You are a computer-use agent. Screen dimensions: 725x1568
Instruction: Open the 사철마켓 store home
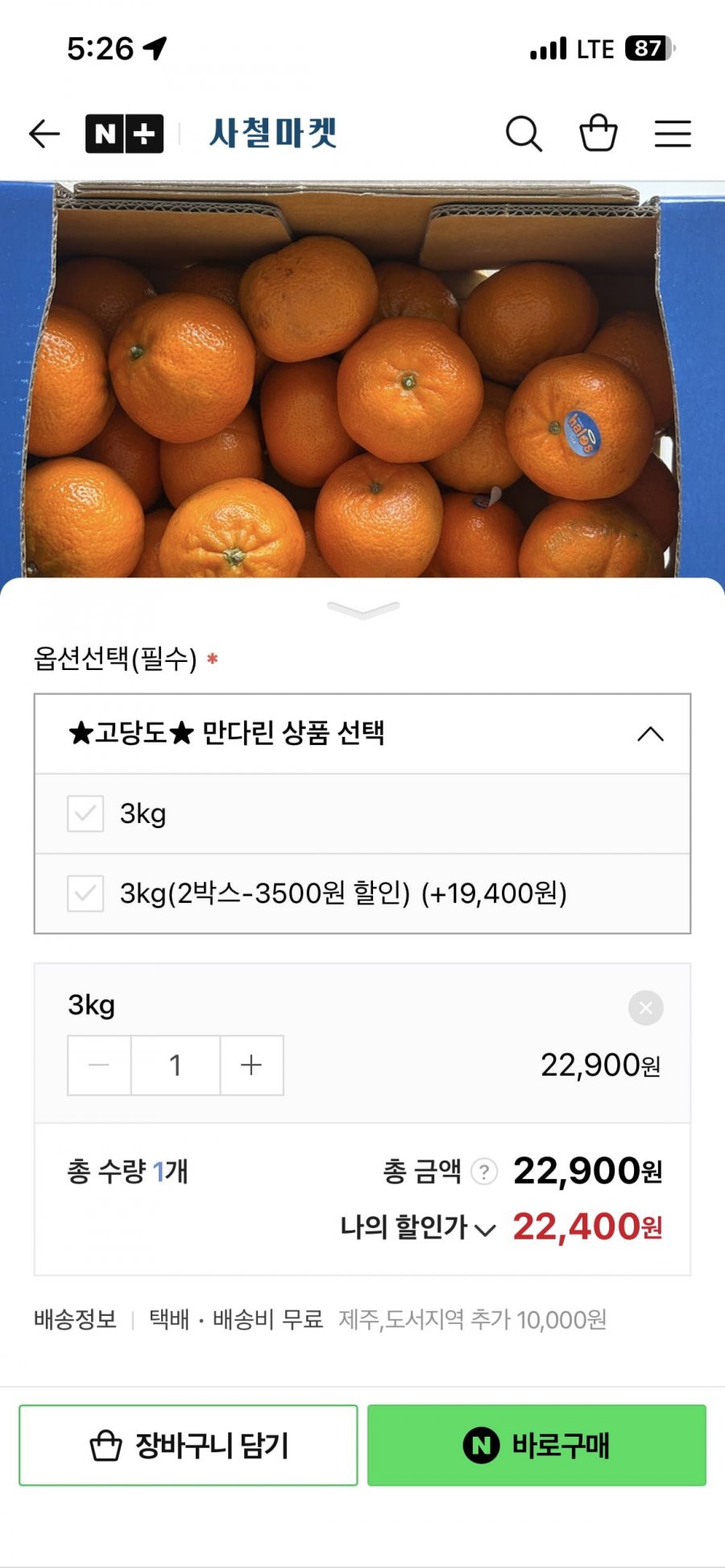[x=273, y=134]
